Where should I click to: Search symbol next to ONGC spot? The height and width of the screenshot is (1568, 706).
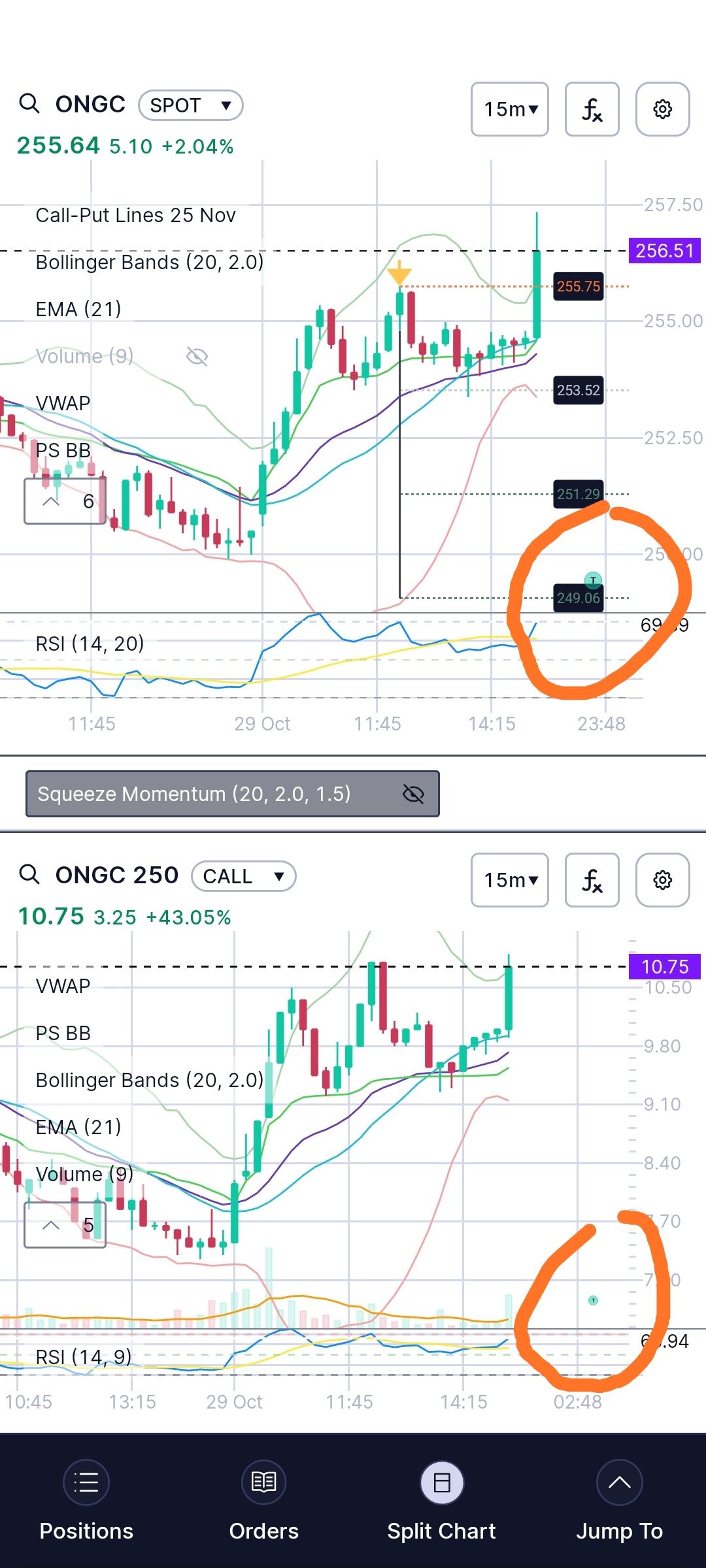click(x=29, y=103)
